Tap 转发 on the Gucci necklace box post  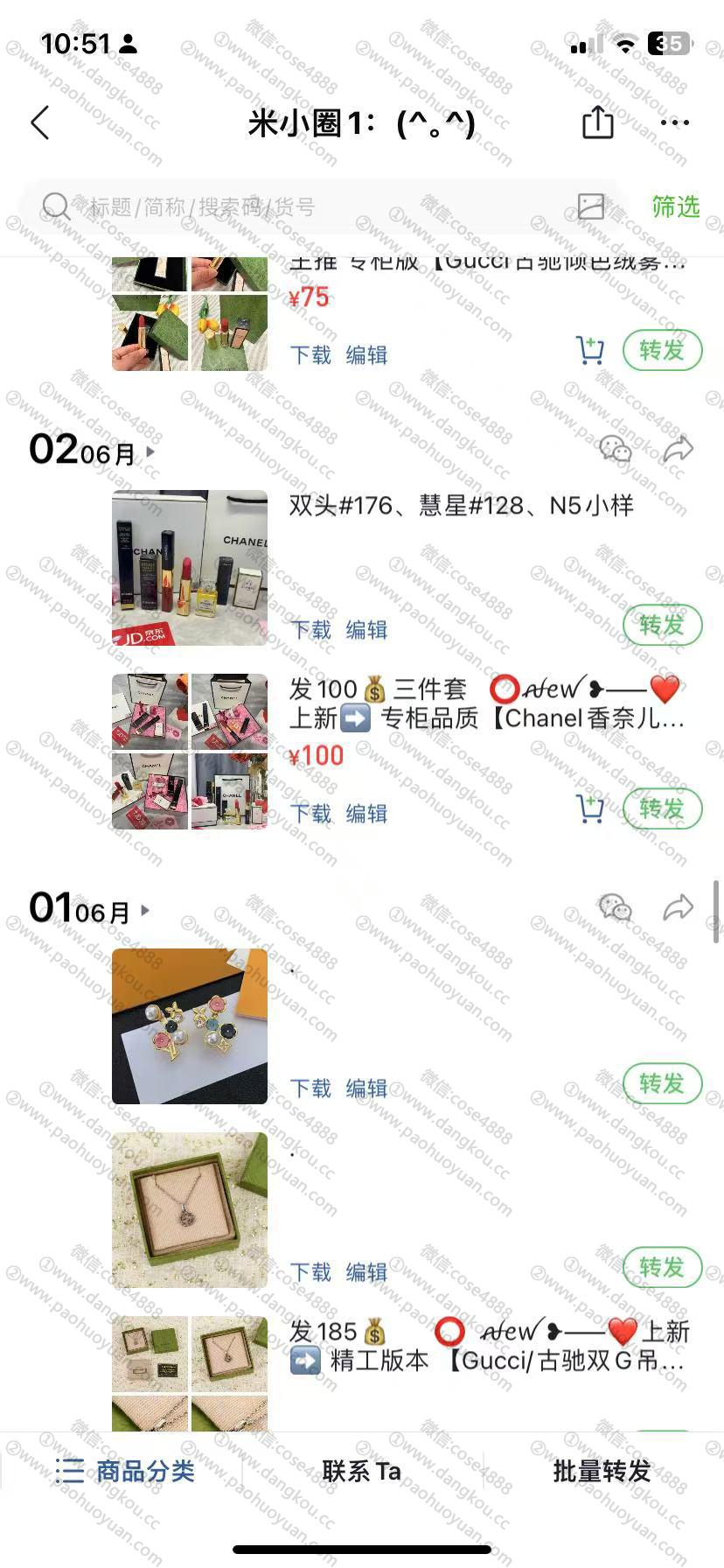pos(662,1268)
